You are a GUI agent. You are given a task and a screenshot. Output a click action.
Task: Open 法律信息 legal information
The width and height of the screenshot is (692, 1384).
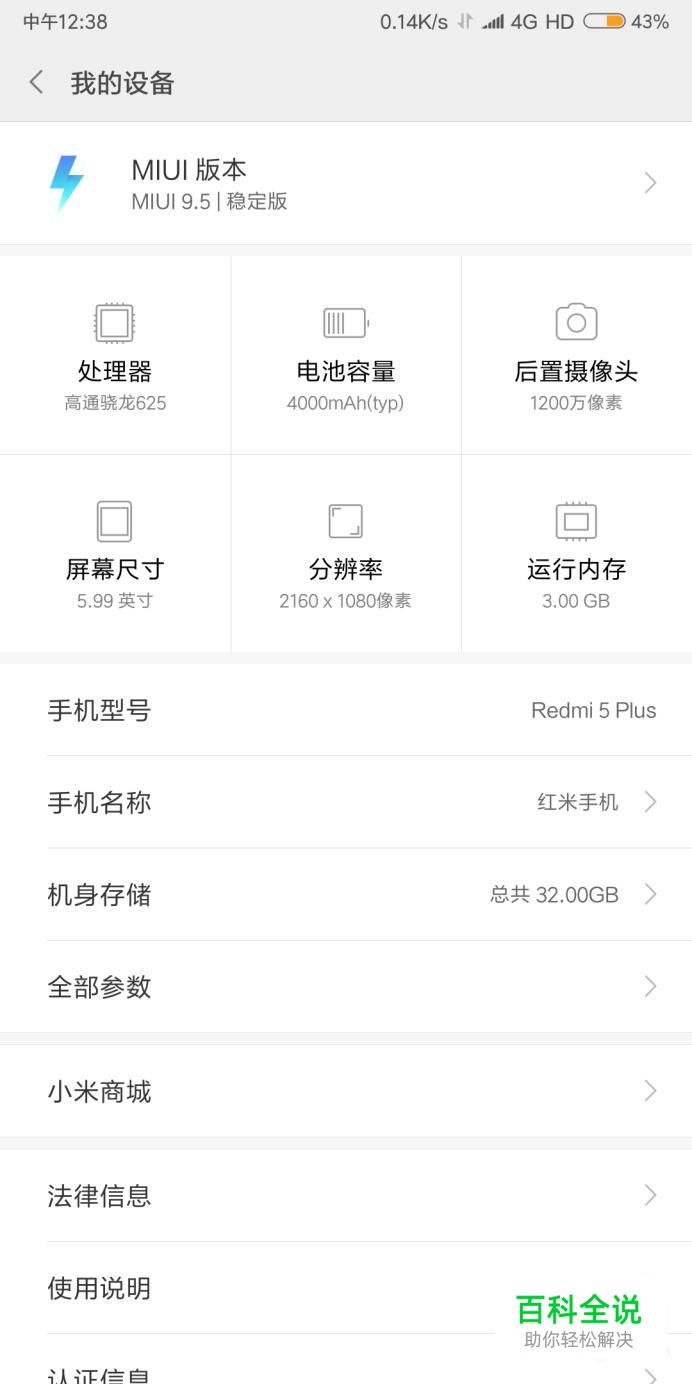coord(346,1195)
